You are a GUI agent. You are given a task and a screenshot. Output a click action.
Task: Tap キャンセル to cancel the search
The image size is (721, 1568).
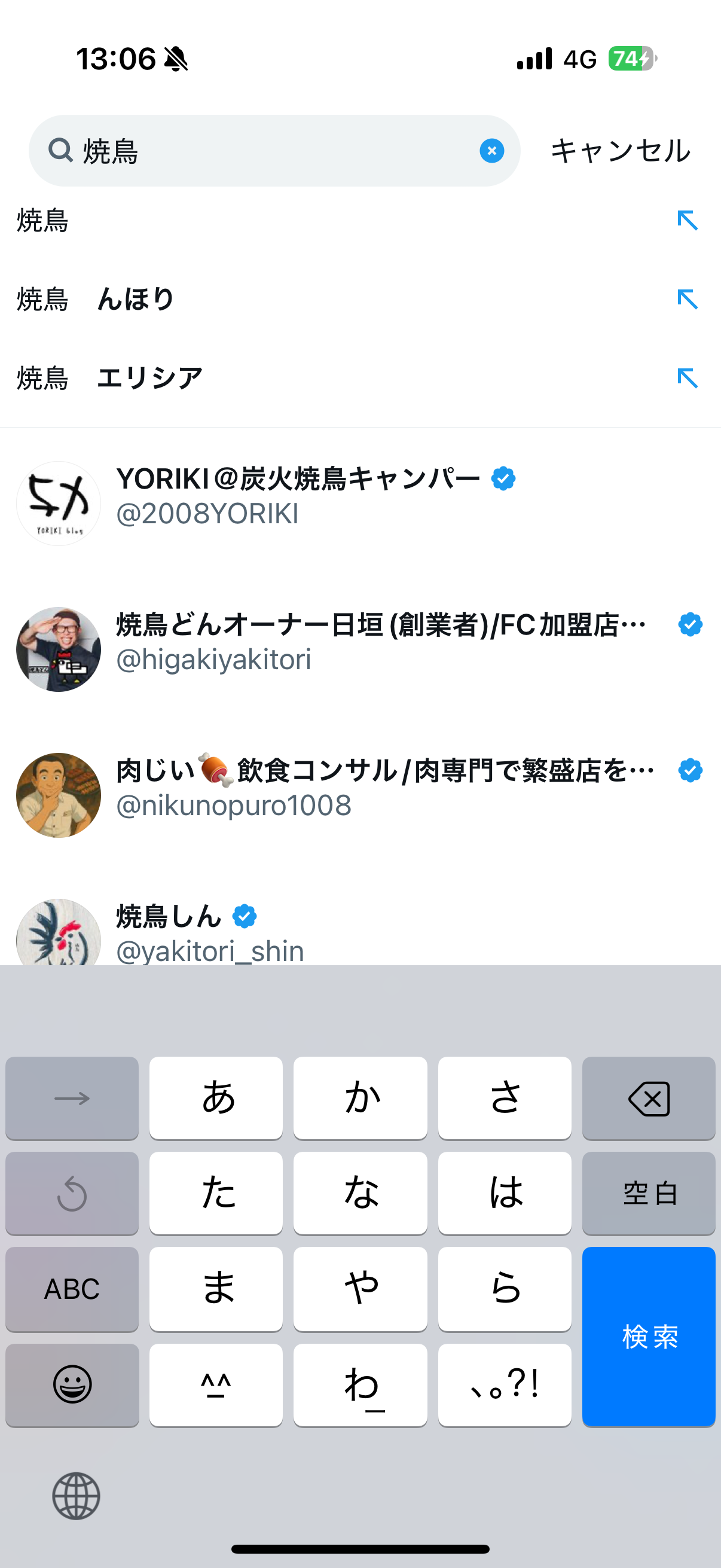click(x=620, y=151)
